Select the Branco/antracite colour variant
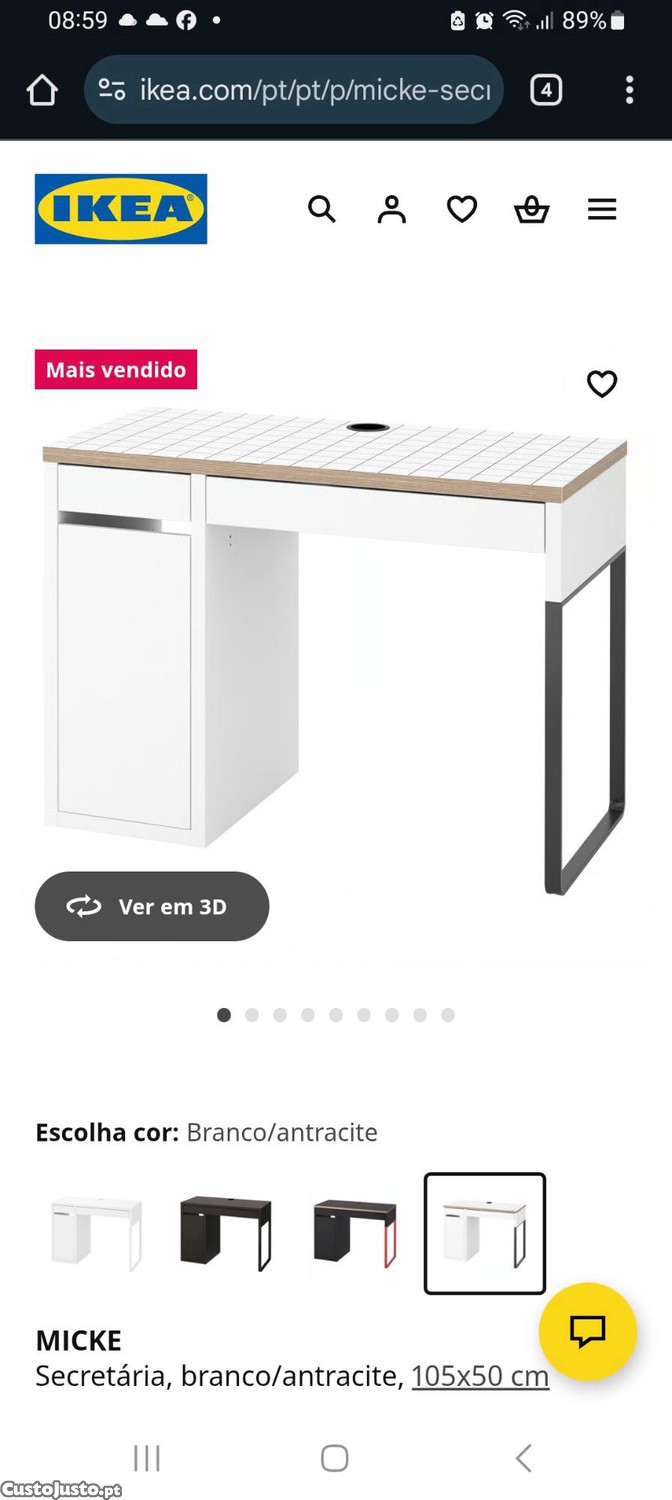The height and width of the screenshot is (1500, 672). click(485, 1233)
